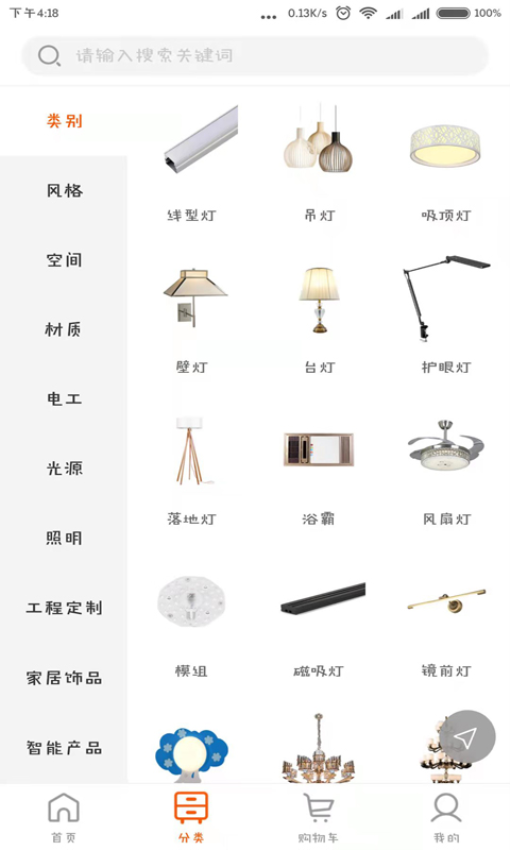Image resolution: width=510 pixels, height=850 pixels.
Task: Open the 浴霸 category tile
Action: point(319,466)
